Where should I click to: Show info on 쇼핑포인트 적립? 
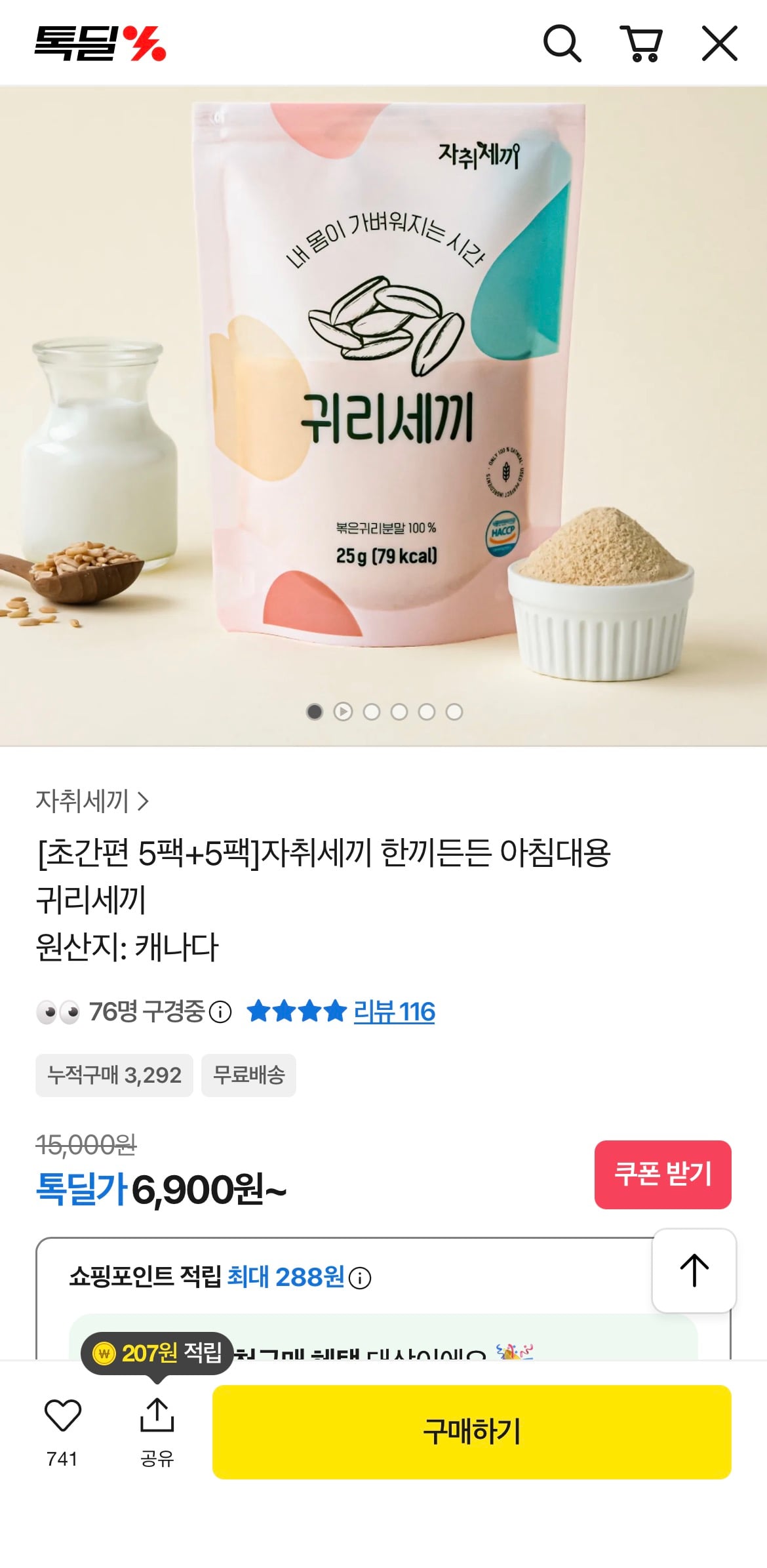(360, 1277)
